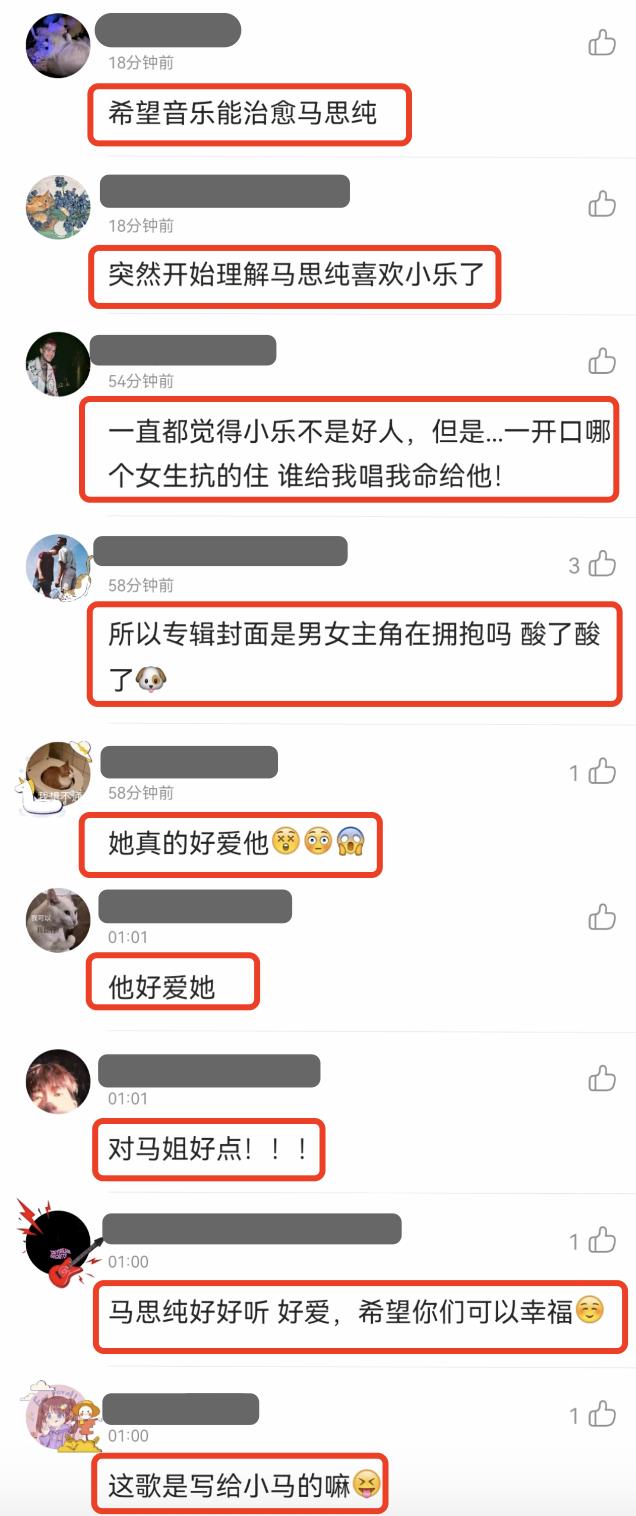Screen dimensions: 636x1516
Task: Tap the comment '对马姐好点!!!' to reply
Action: pos(209,1150)
